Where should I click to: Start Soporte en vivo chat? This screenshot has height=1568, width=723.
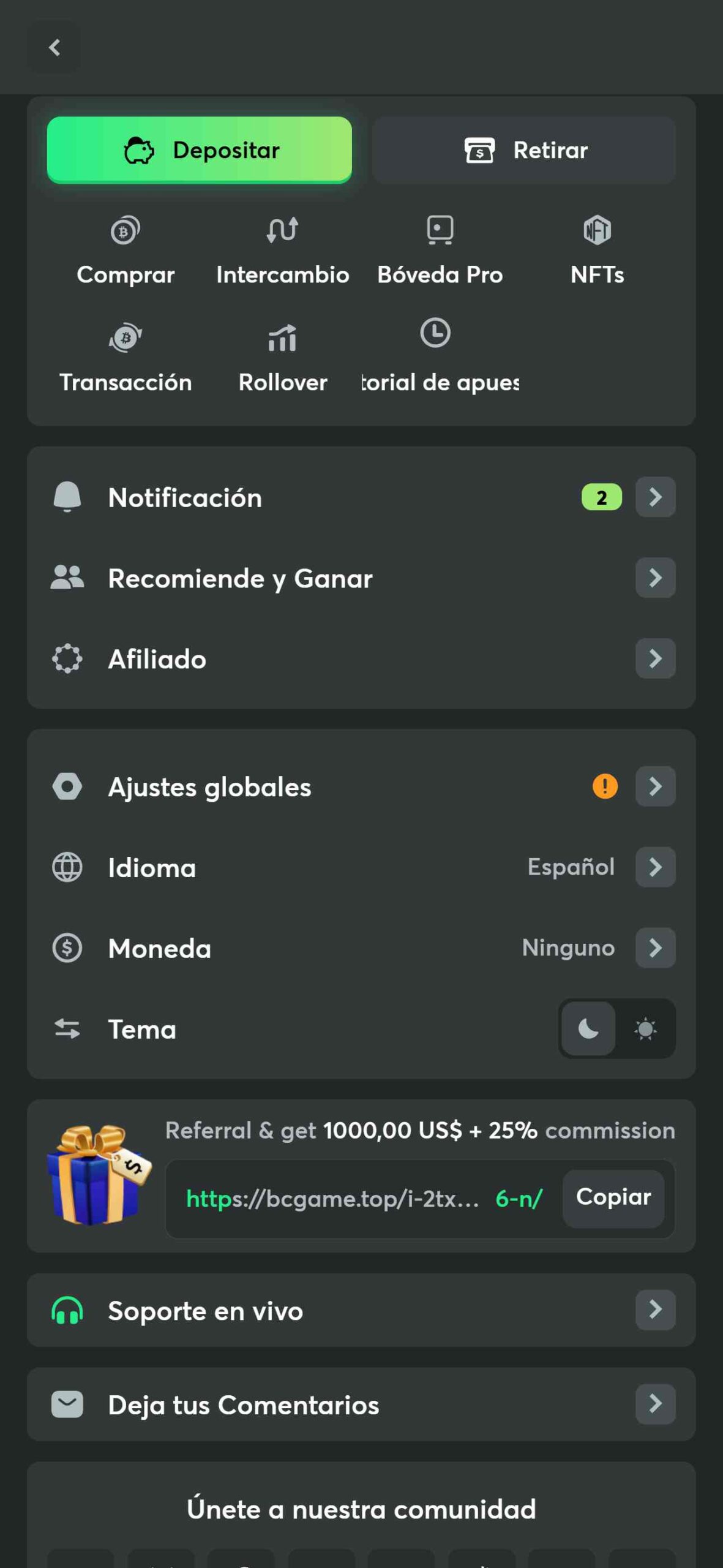click(361, 1311)
